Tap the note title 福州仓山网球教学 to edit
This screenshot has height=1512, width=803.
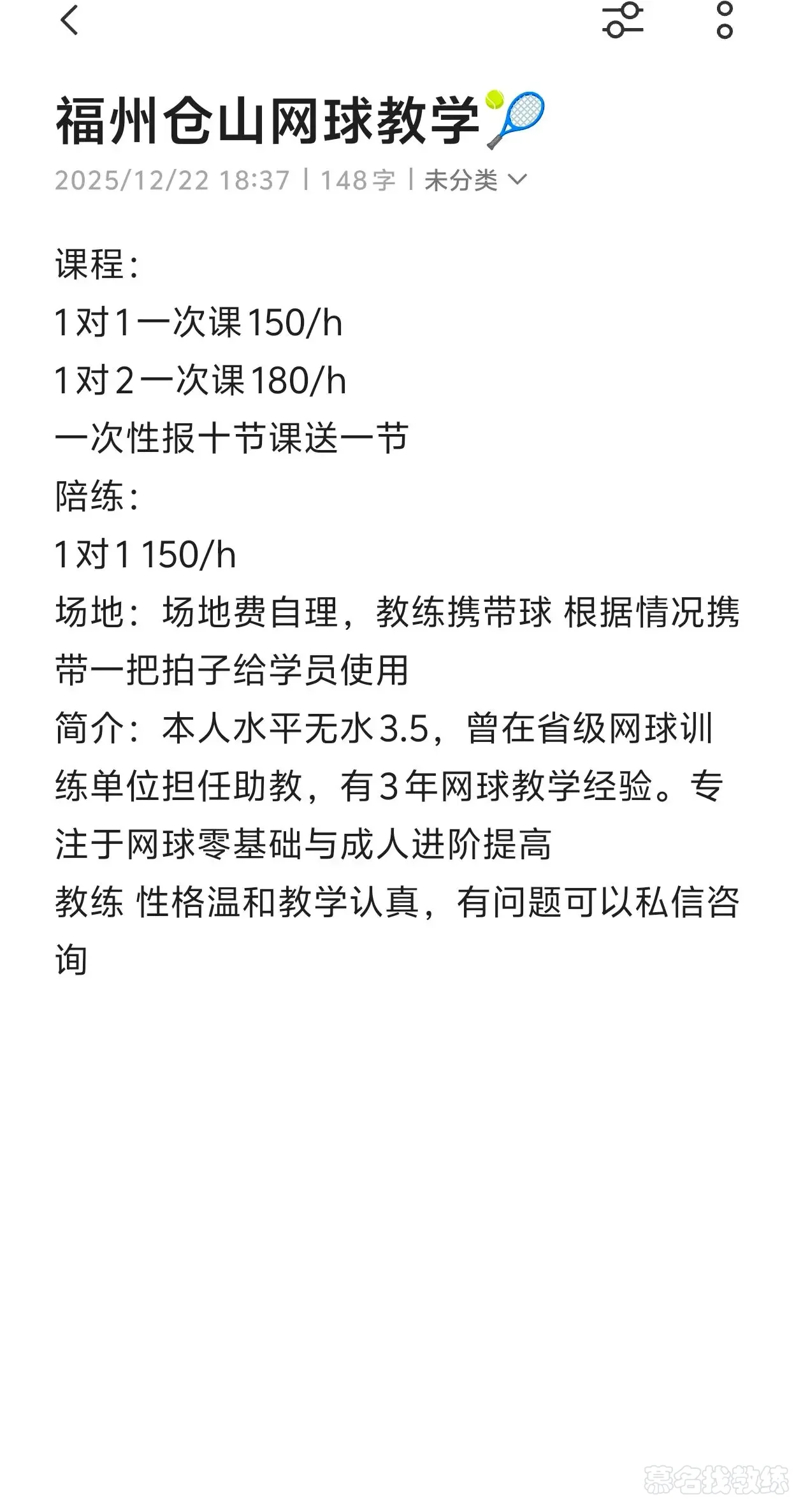coord(268,121)
